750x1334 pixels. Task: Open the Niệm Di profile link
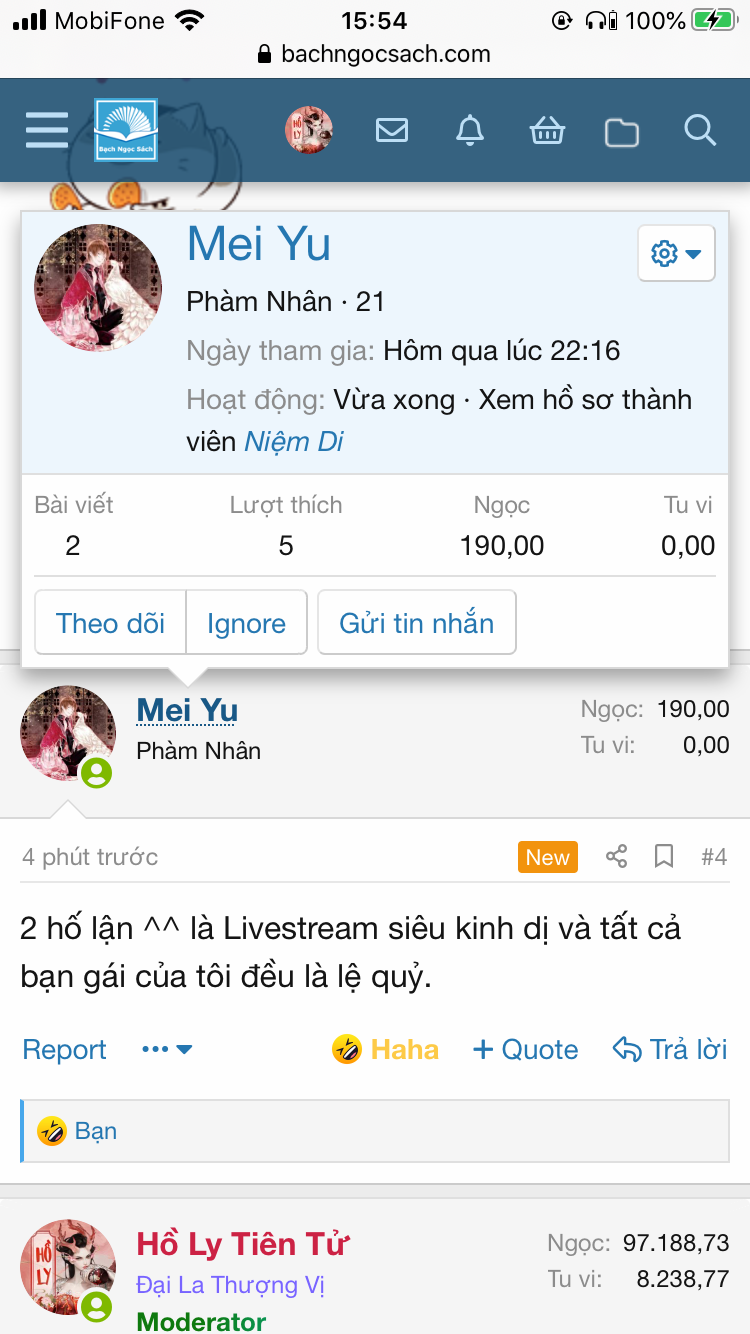click(294, 441)
